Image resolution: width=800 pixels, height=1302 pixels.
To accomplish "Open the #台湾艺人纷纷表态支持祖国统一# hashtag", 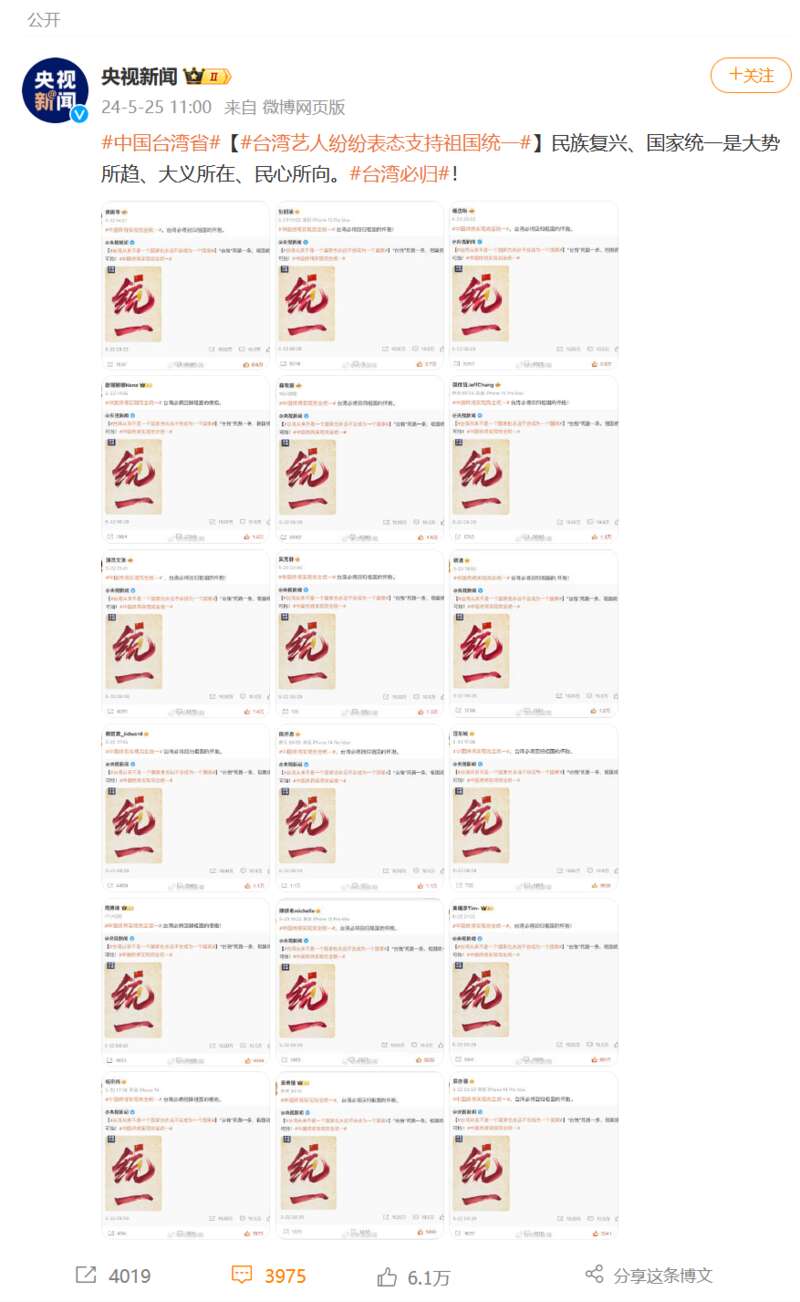I will point(386,143).
